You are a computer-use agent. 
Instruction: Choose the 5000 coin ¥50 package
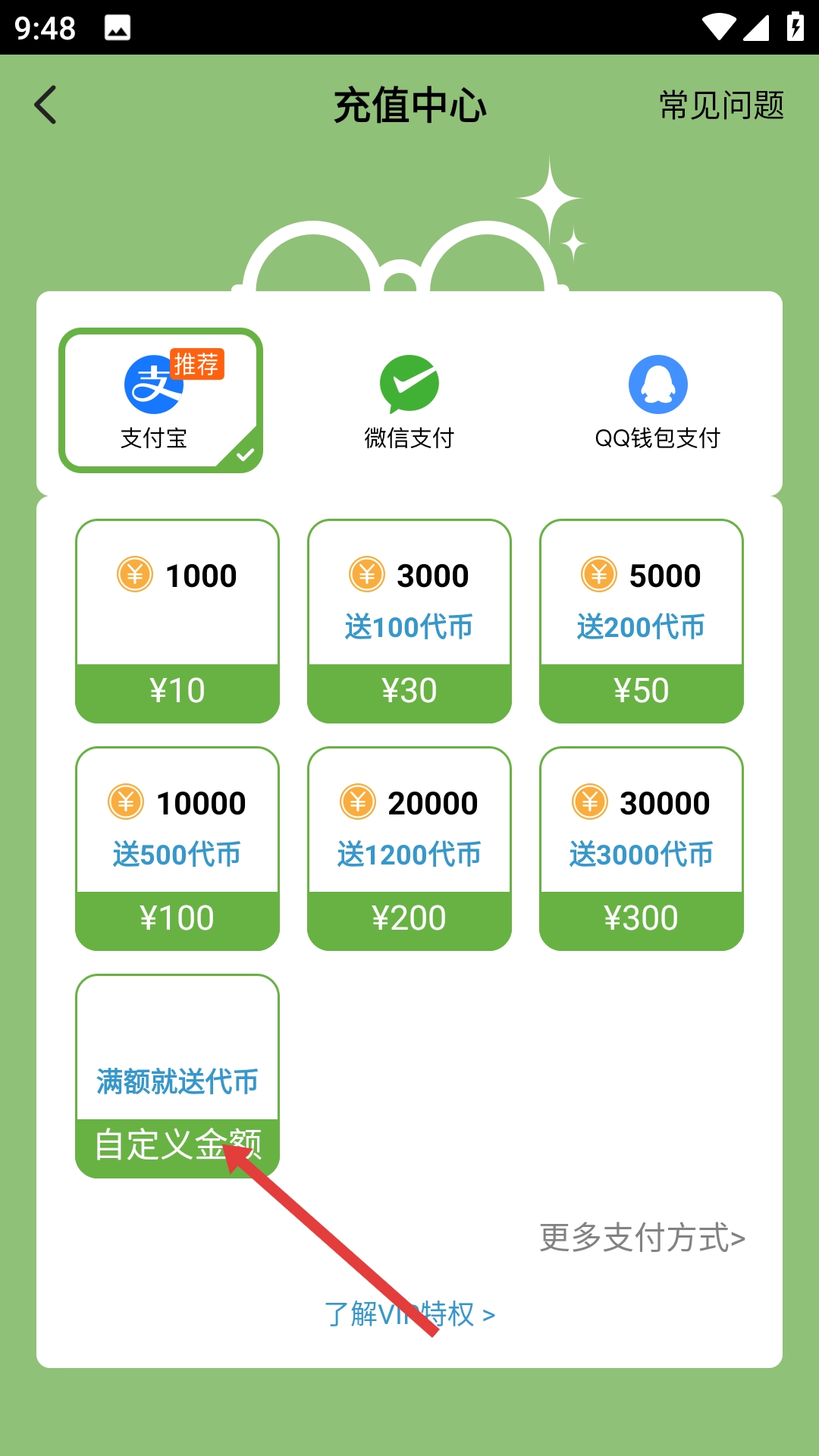[642, 621]
